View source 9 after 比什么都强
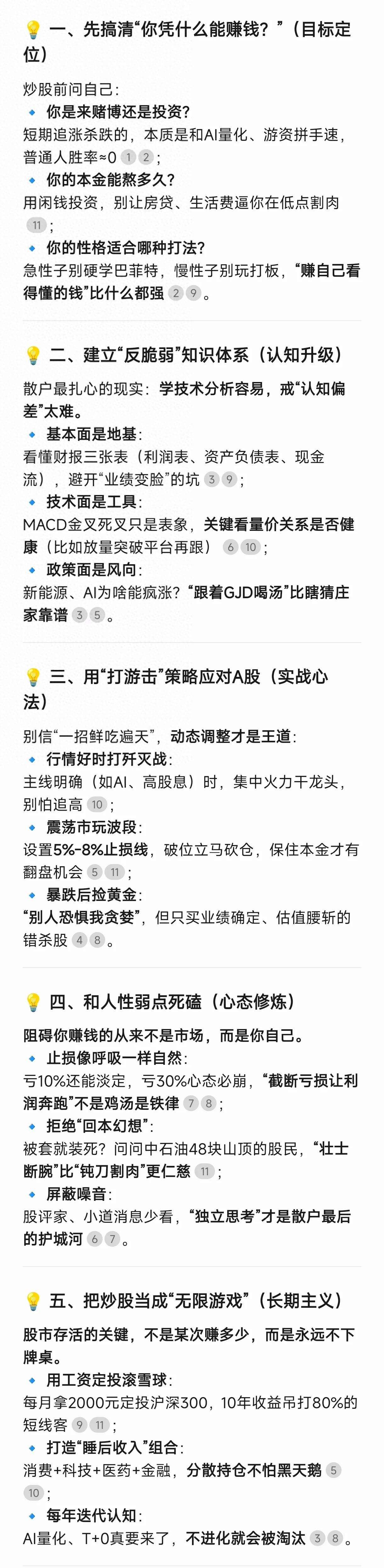Screen dimensions: 384x1568 click(194, 293)
